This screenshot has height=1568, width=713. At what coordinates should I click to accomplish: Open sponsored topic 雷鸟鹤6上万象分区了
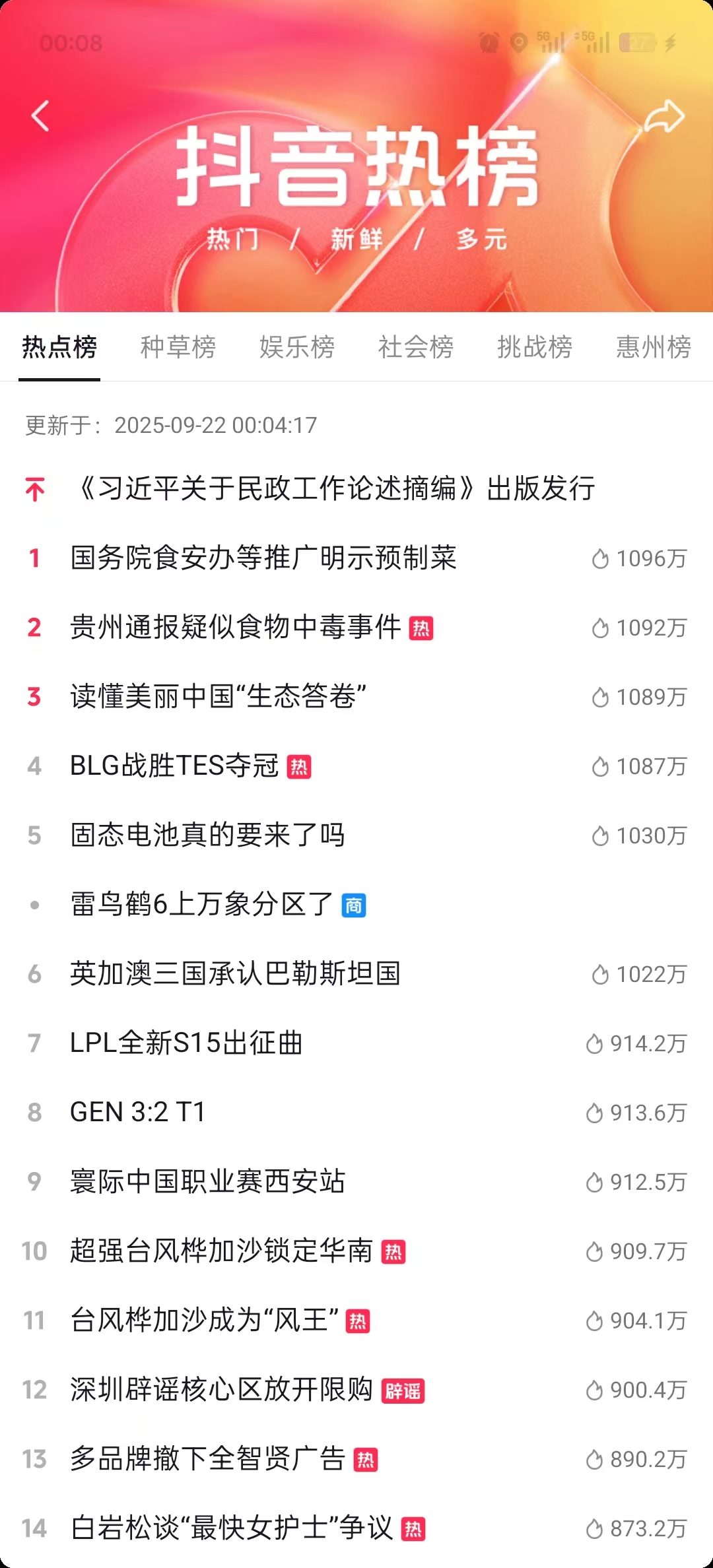pyautogui.click(x=202, y=905)
